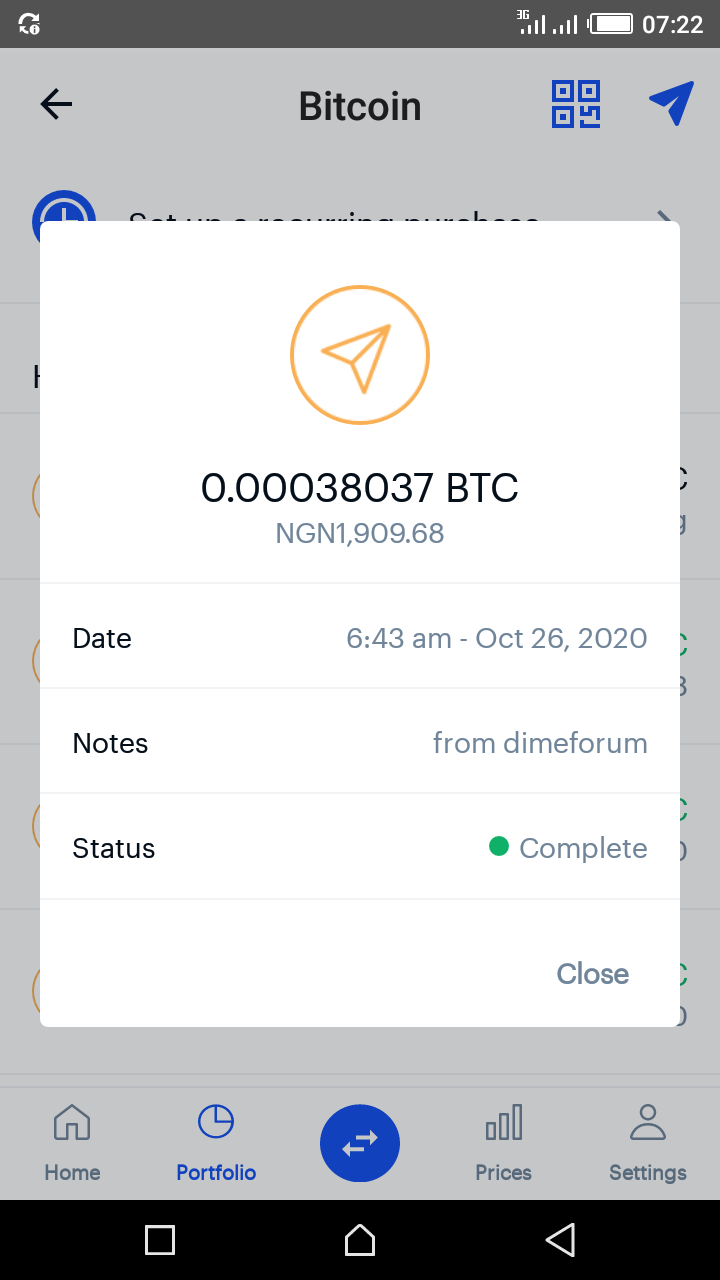Tap the system back triangle
Screen dimensions: 720x1280
click(x=560, y=1240)
